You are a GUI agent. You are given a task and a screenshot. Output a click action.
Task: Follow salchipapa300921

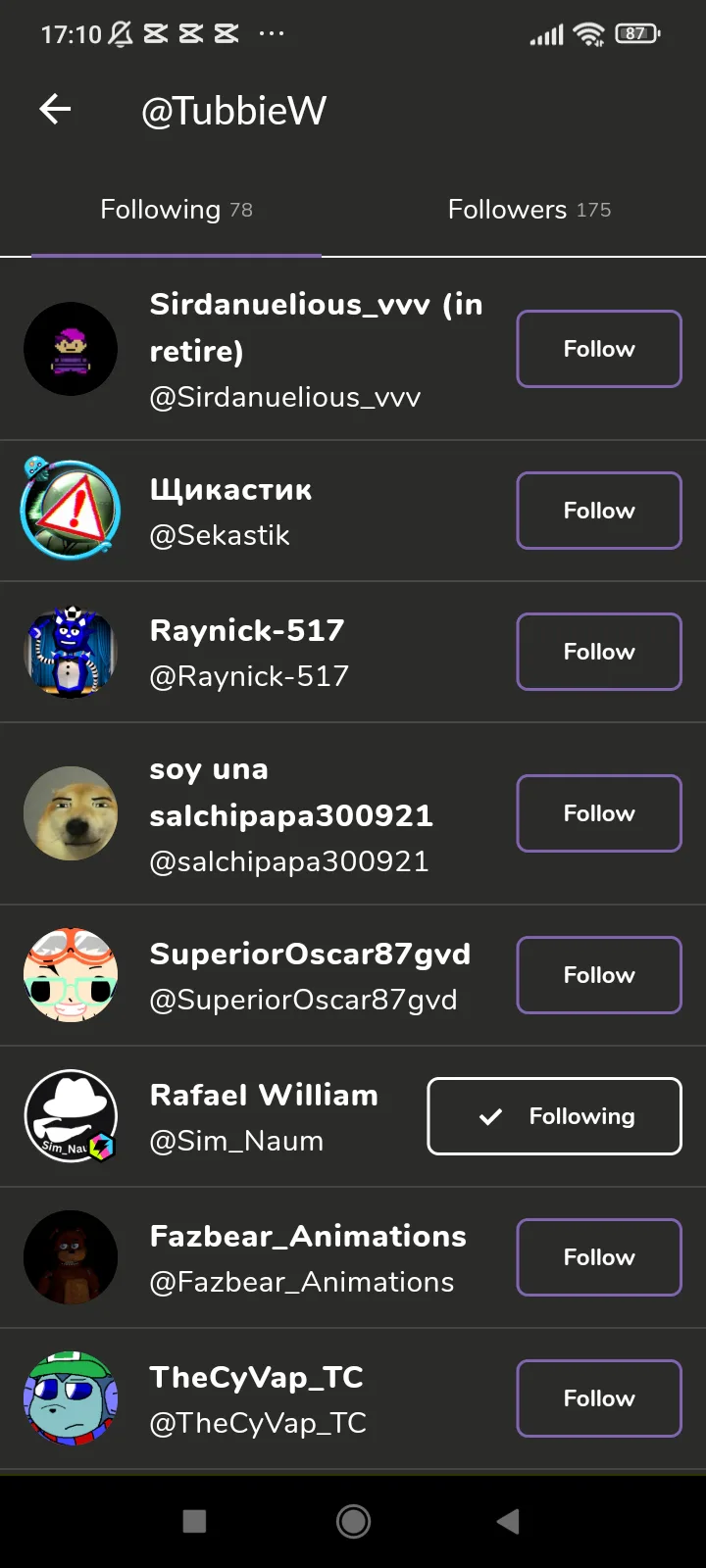[x=598, y=813]
